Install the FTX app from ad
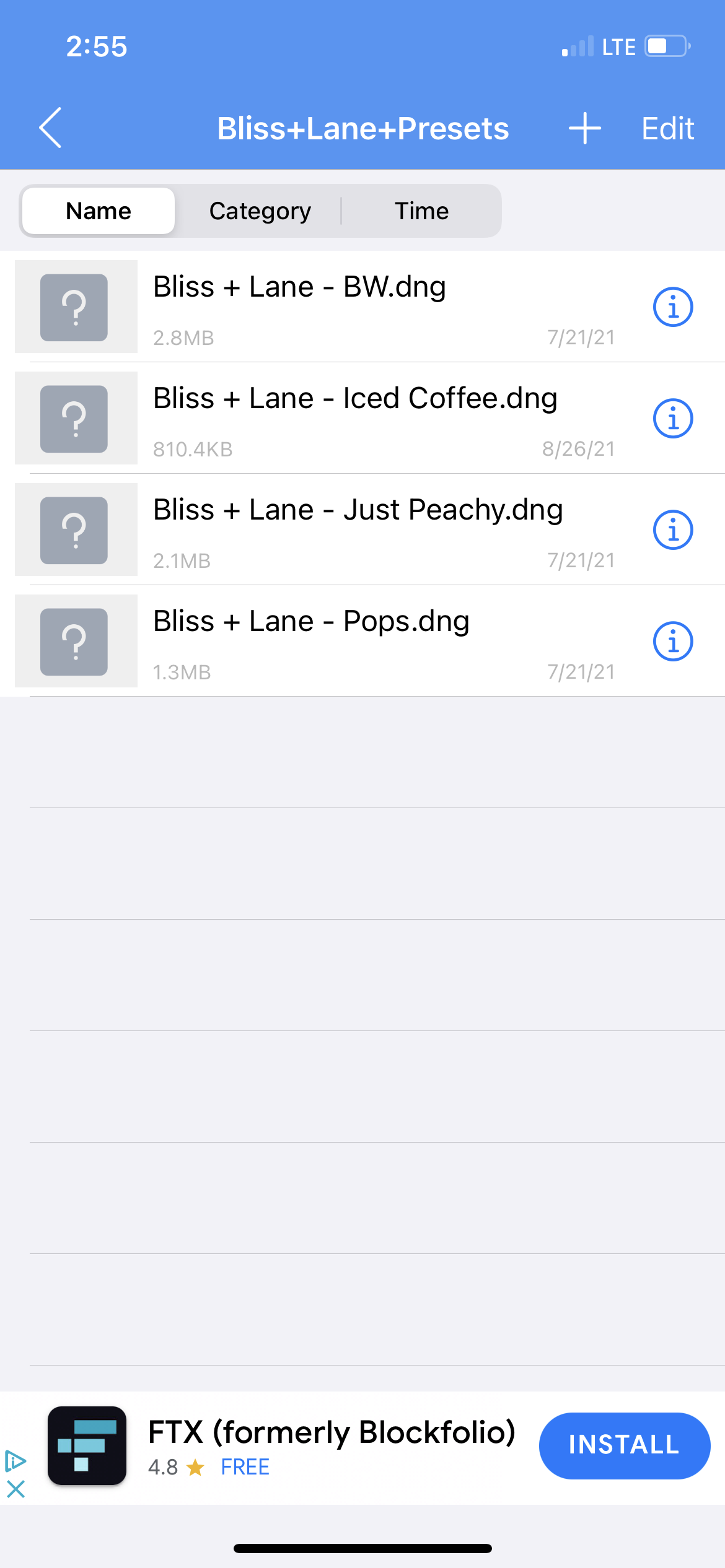Viewport: 725px width, 1568px height. click(624, 1445)
